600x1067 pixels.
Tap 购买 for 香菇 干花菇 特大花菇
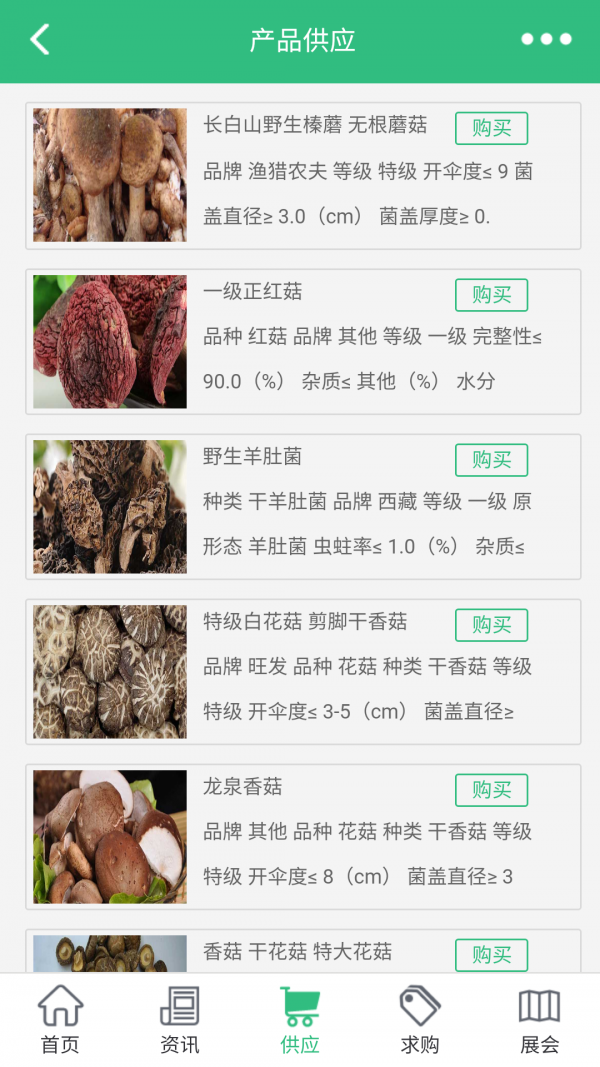[x=491, y=954]
